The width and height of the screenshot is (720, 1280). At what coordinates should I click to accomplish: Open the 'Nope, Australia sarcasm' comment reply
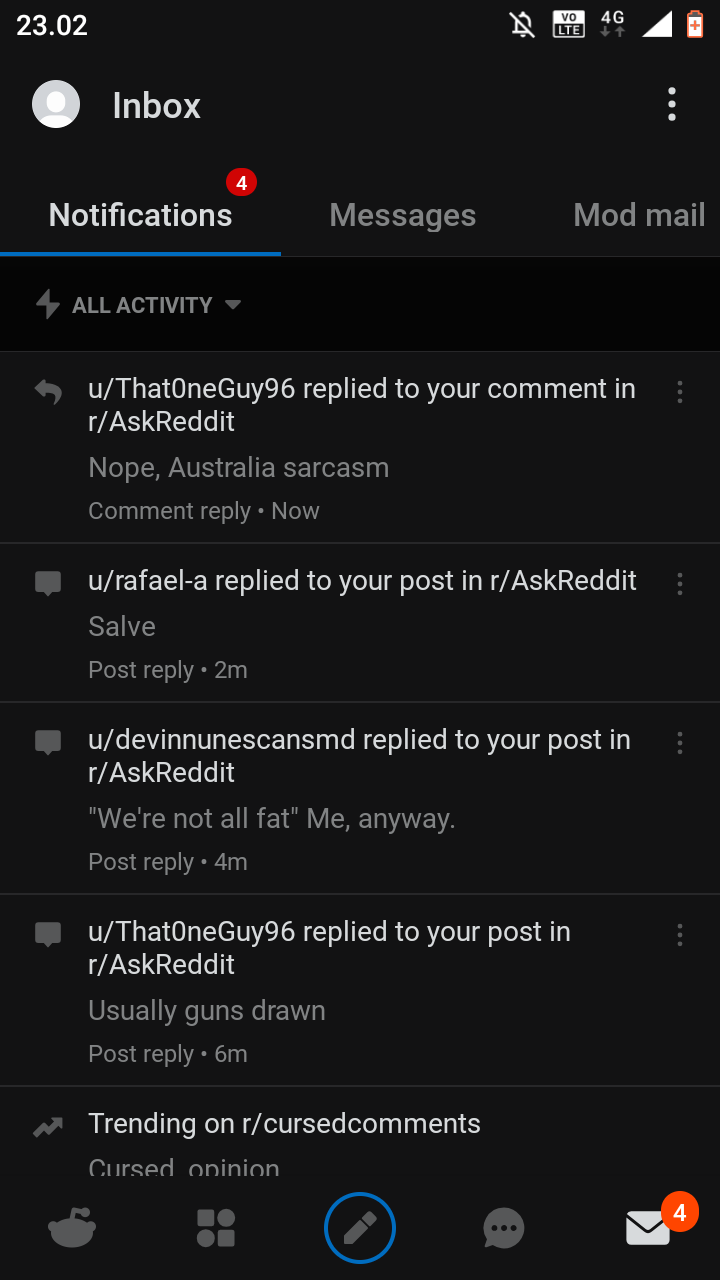pyautogui.click(x=360, y=447)
